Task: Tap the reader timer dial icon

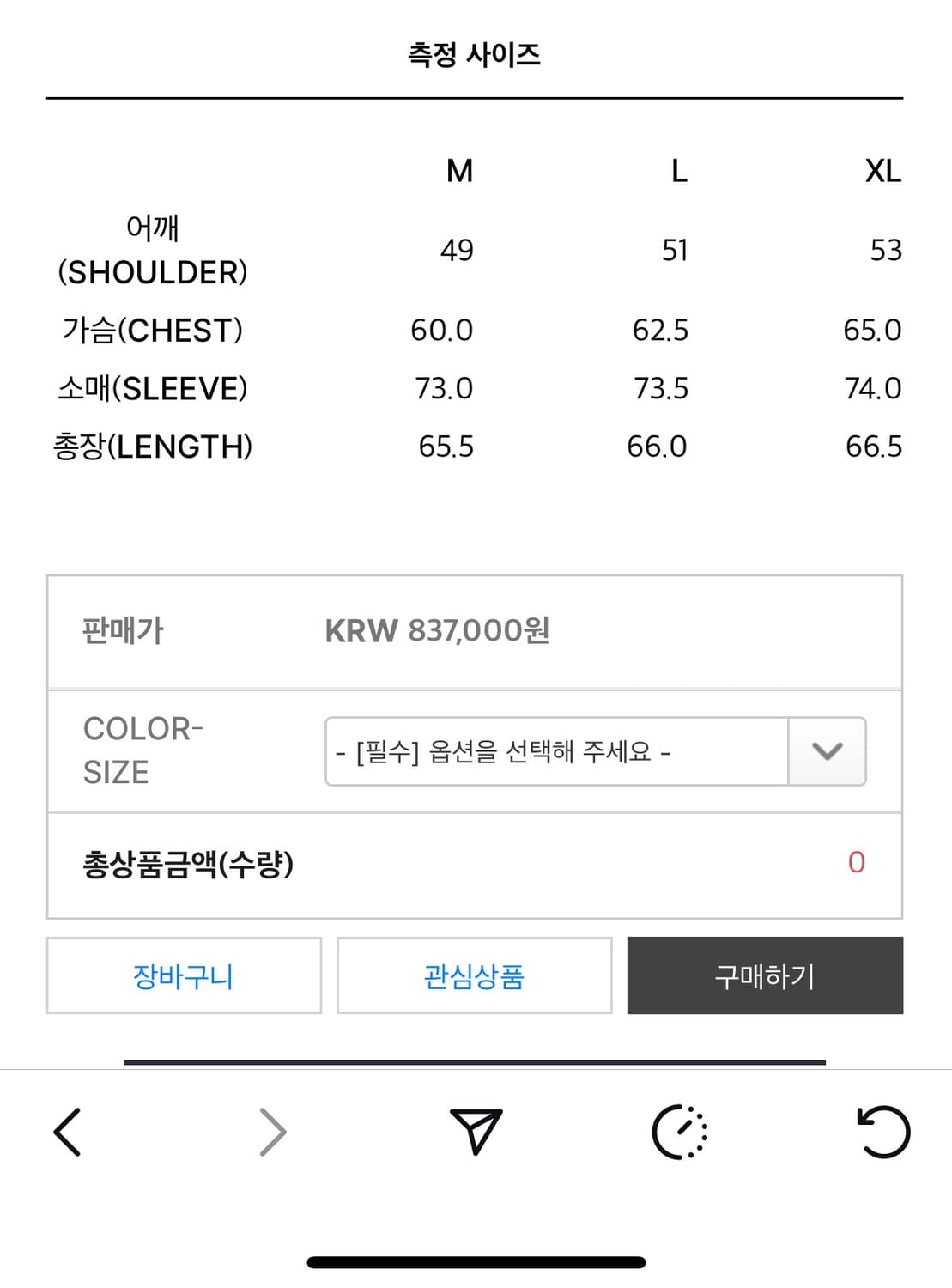Action: (681, 1132)
